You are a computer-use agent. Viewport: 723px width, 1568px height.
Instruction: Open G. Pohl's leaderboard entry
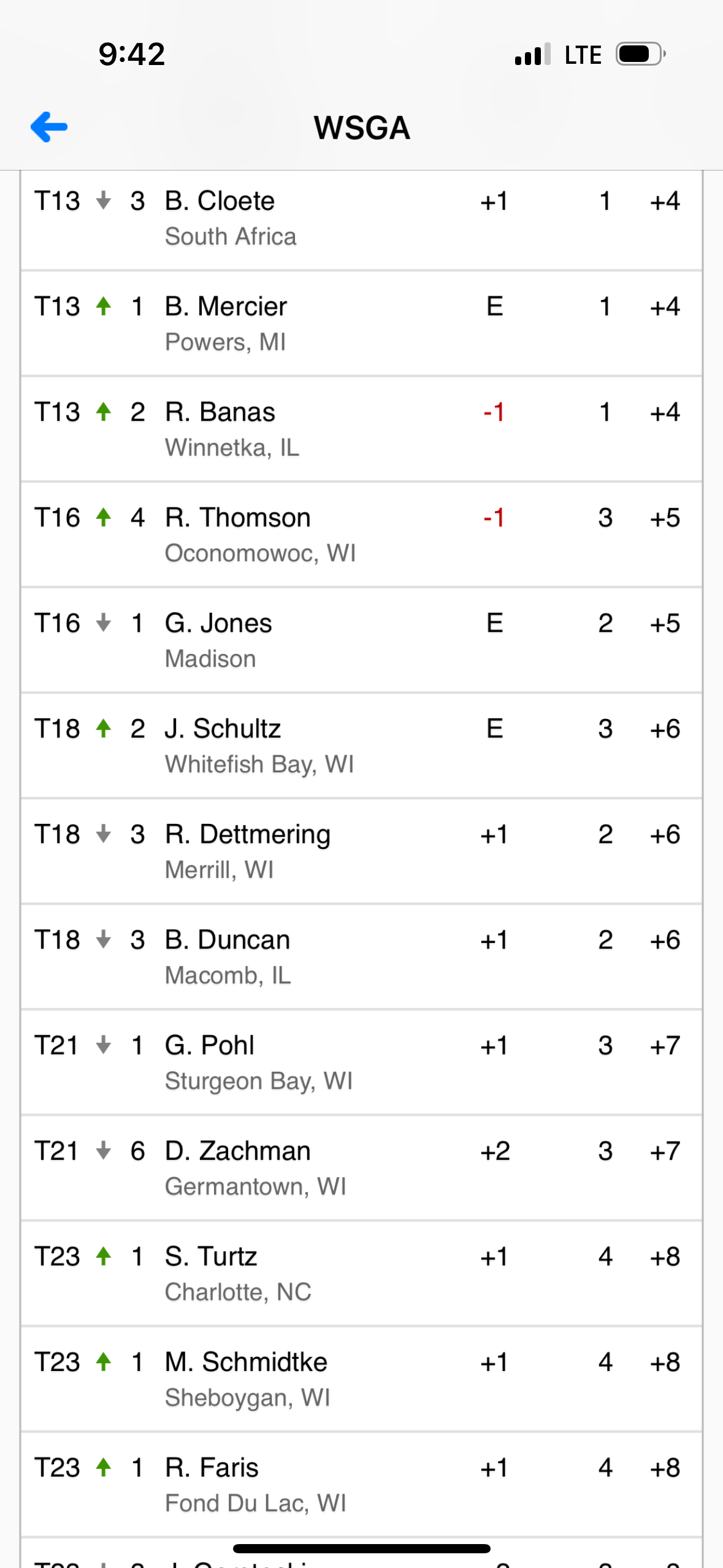click(x=361, y=1062)
